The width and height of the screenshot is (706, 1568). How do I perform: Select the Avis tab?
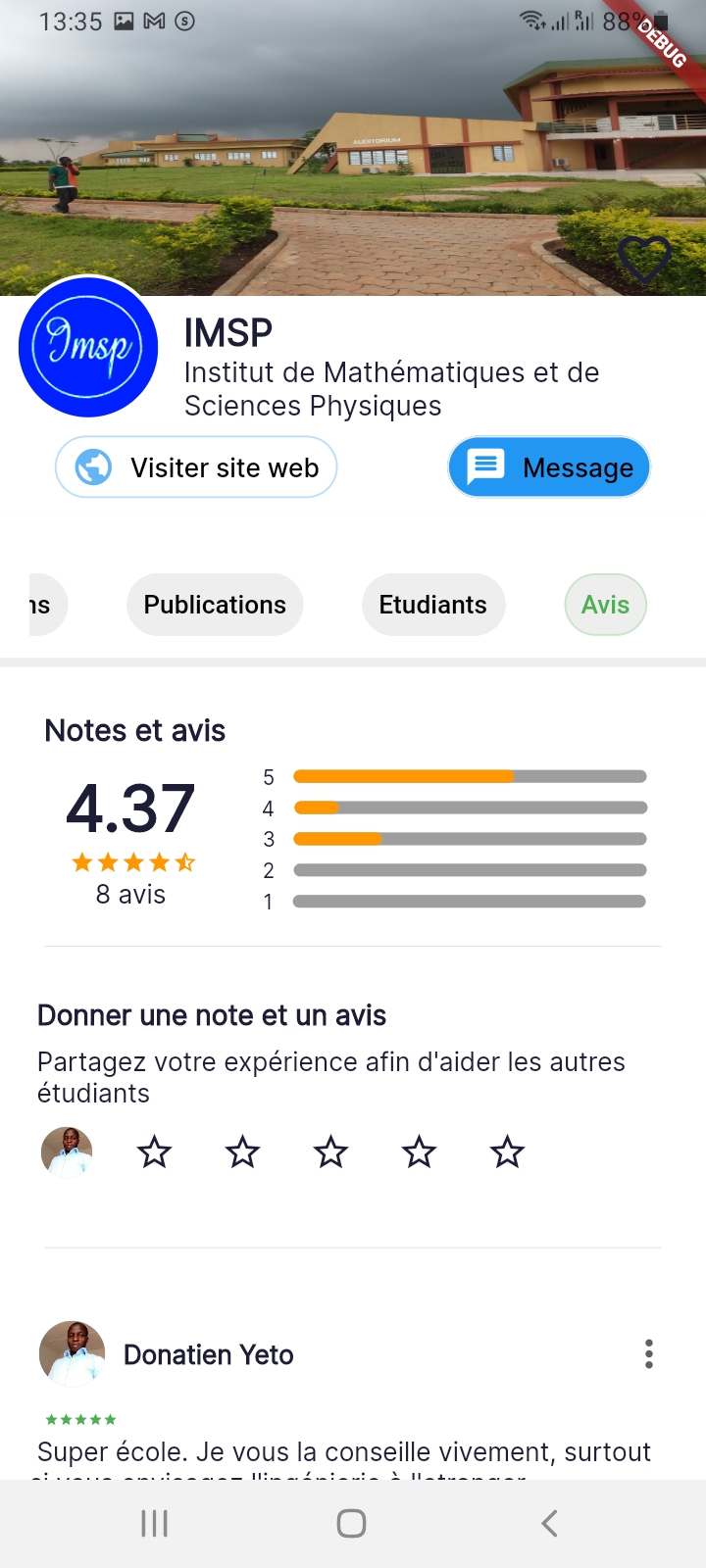point(605,605)
